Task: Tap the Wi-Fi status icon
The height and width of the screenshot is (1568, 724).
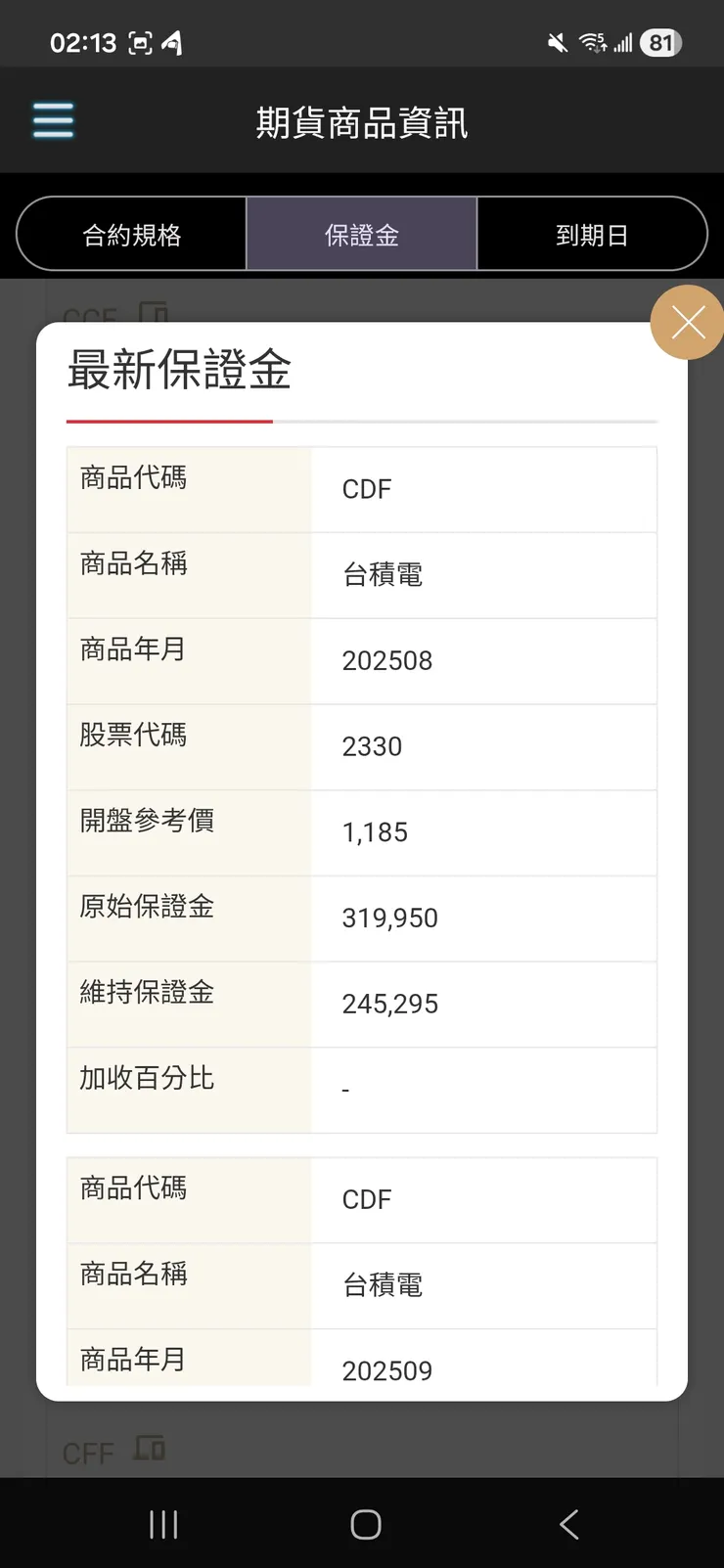Action: coord(593,41)
